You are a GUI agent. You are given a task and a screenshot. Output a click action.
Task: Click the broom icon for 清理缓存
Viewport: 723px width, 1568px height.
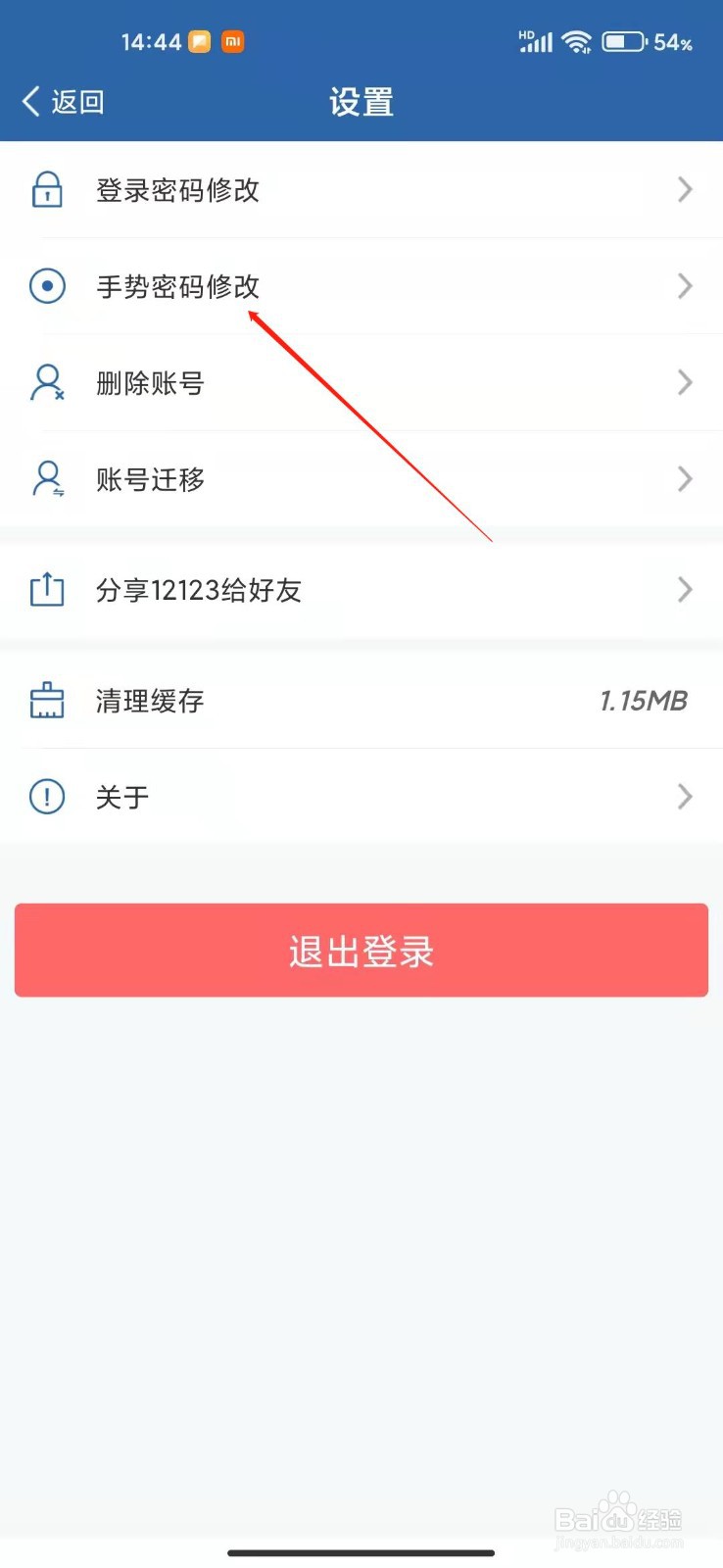pos(46,700)
